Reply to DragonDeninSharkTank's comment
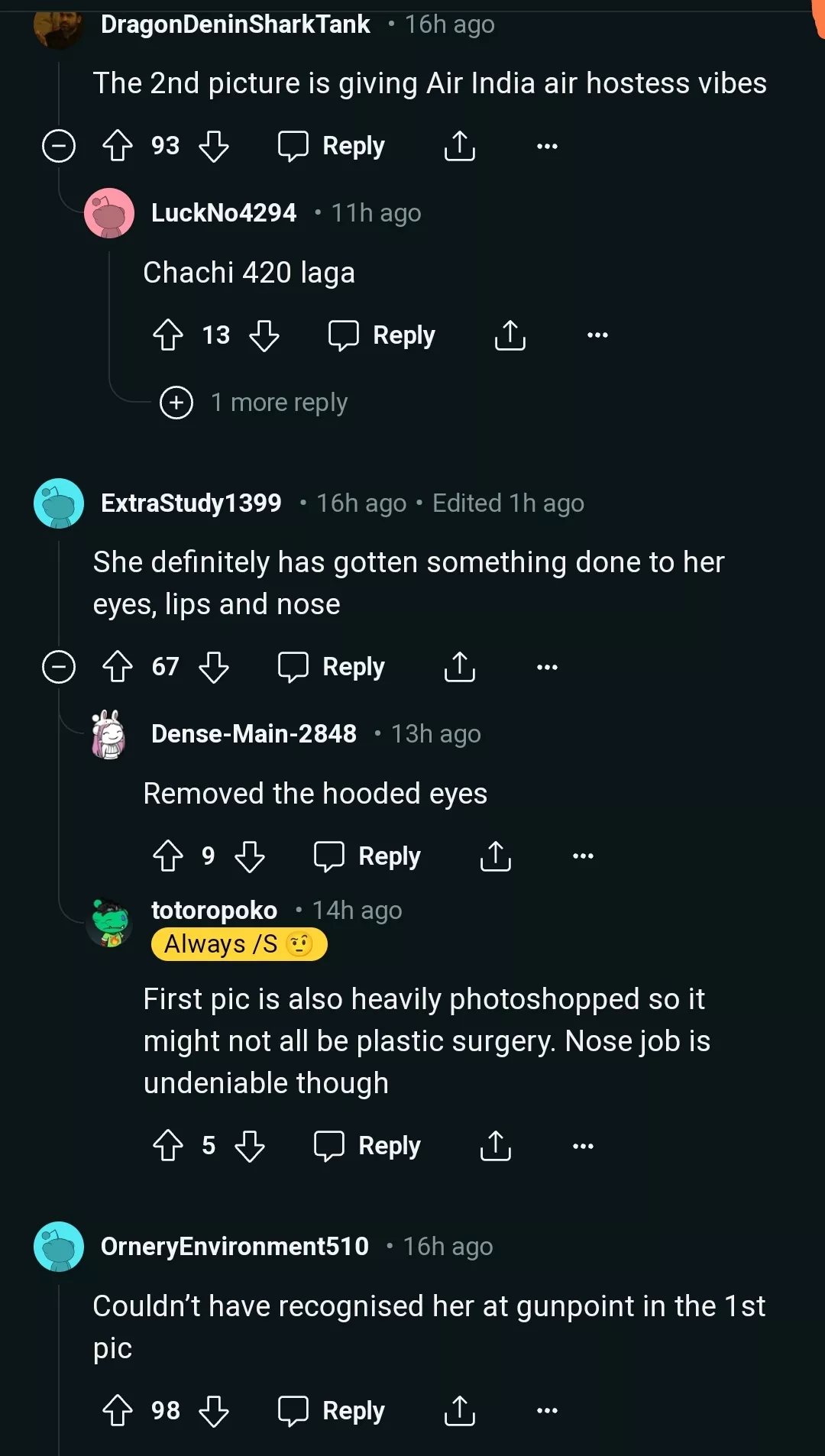Screen dimensions: 825x1456 point(332,145)
